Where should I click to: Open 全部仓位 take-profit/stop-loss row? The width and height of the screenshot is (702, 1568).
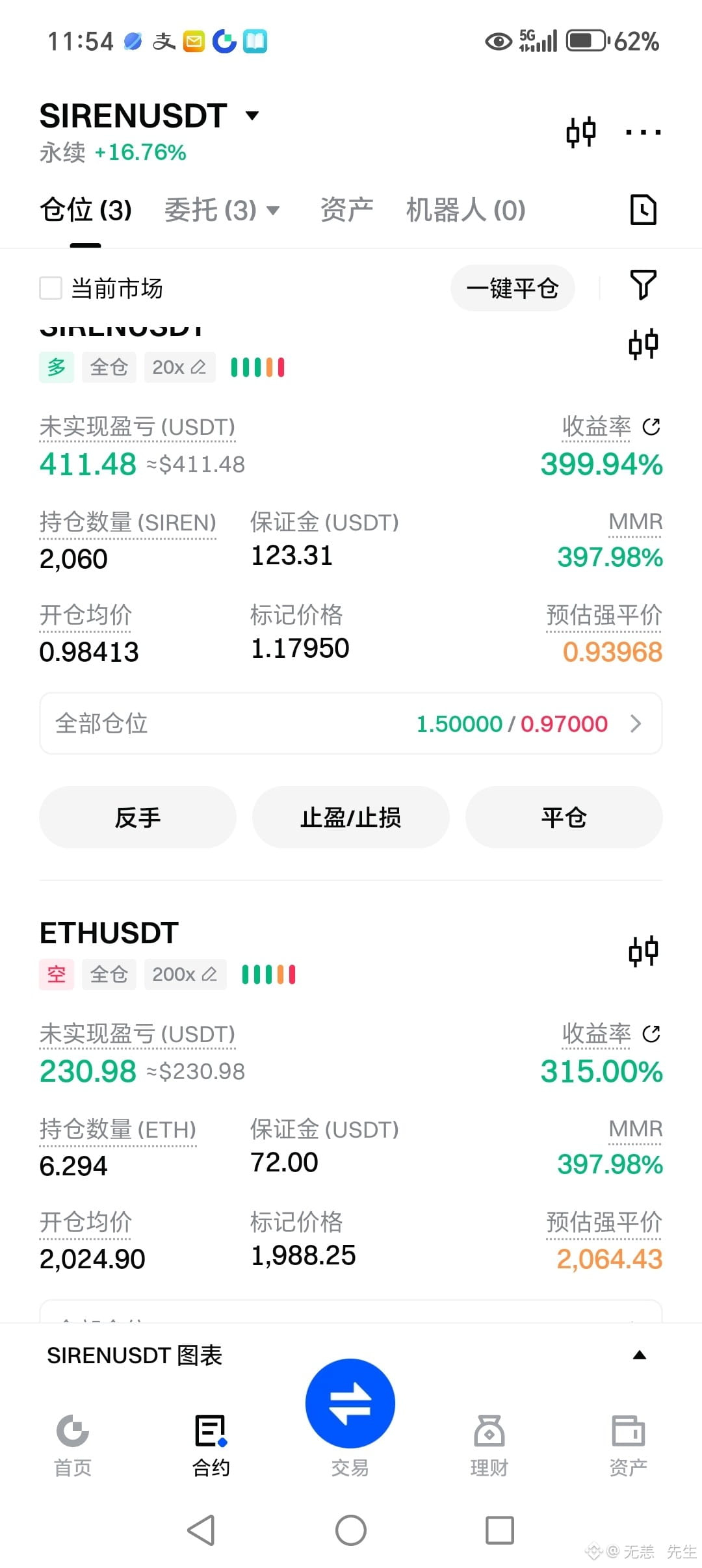351,724
